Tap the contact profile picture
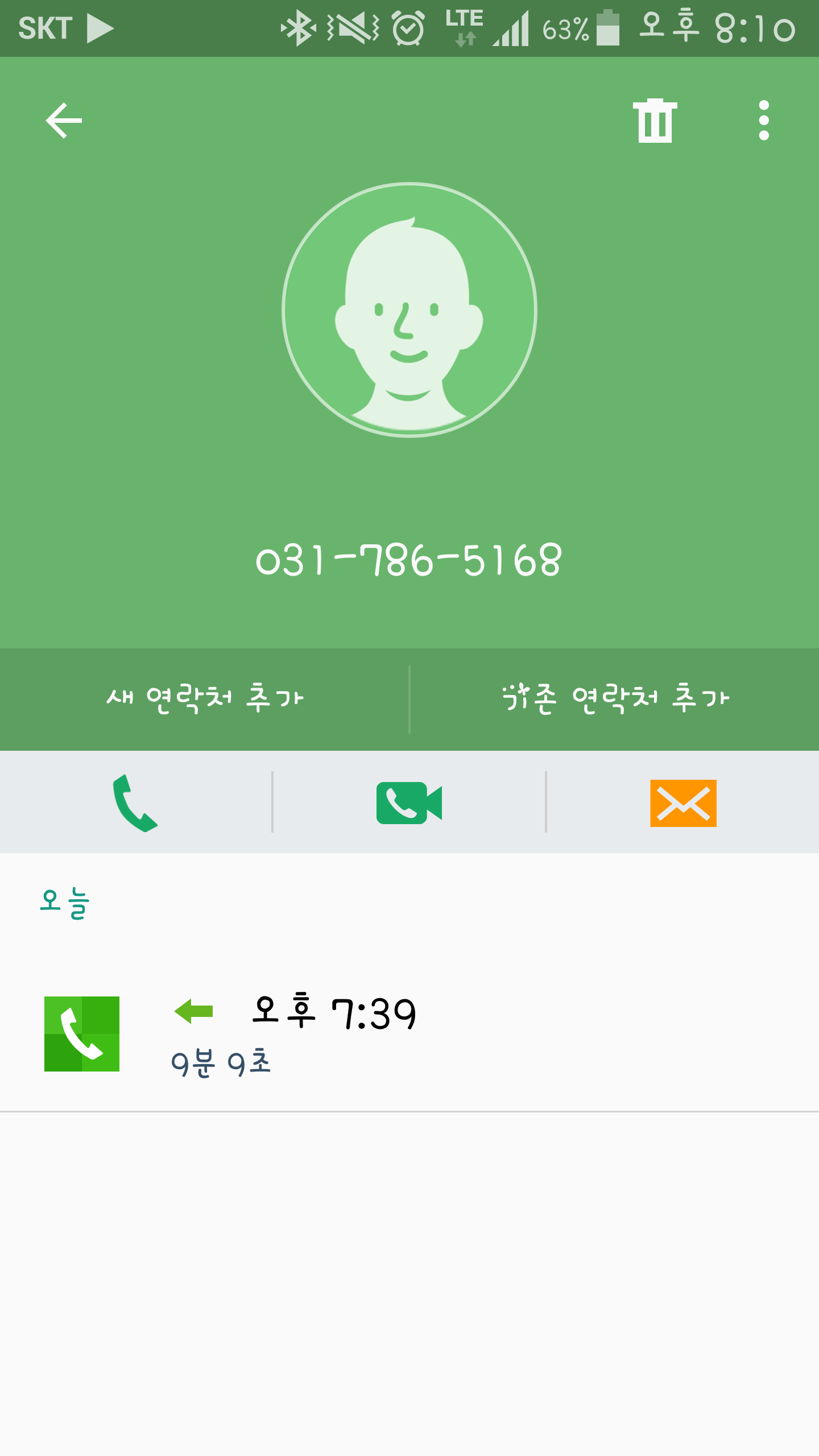 pos(409,310)
